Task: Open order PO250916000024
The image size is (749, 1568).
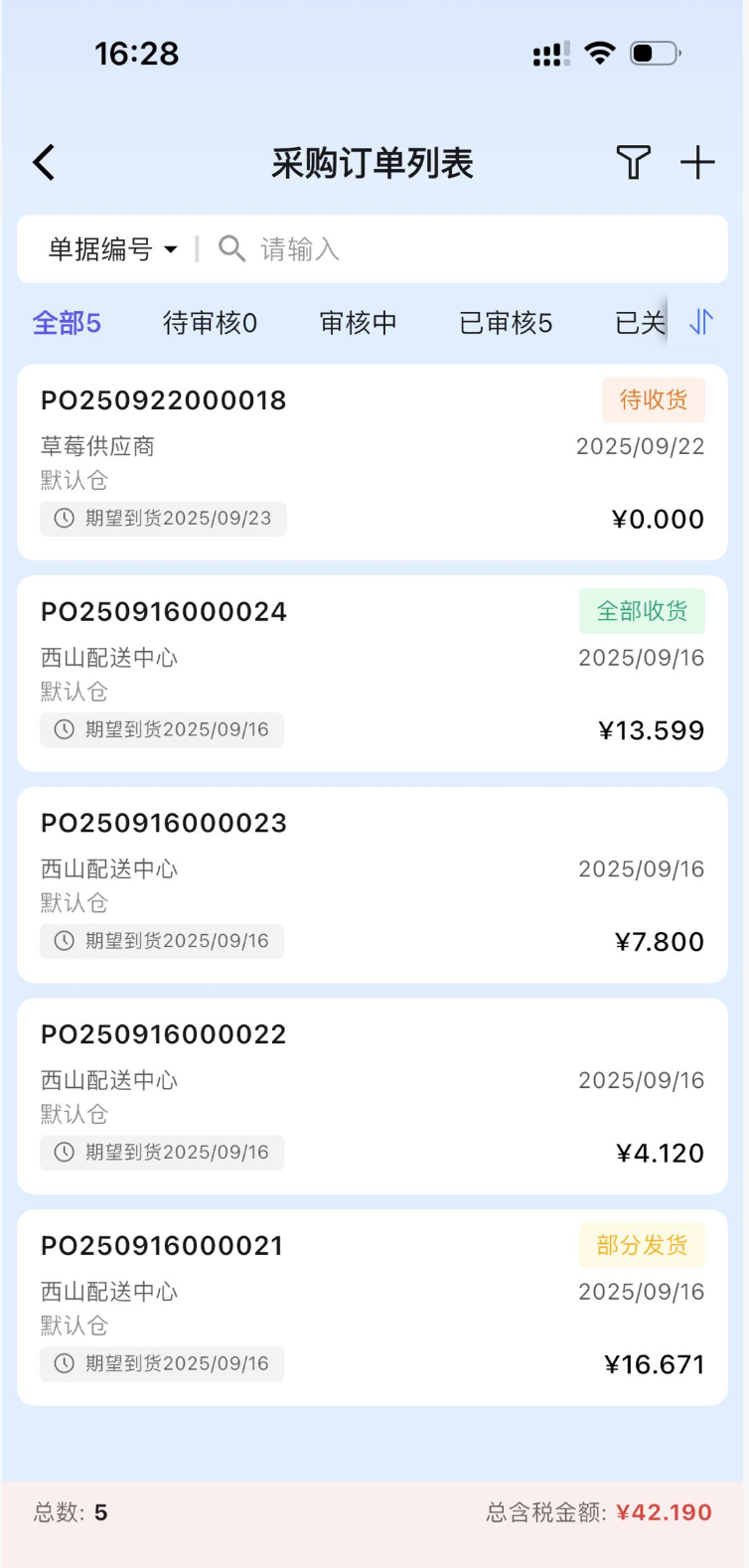Action: pyautogui.click(x=372, y=673)
